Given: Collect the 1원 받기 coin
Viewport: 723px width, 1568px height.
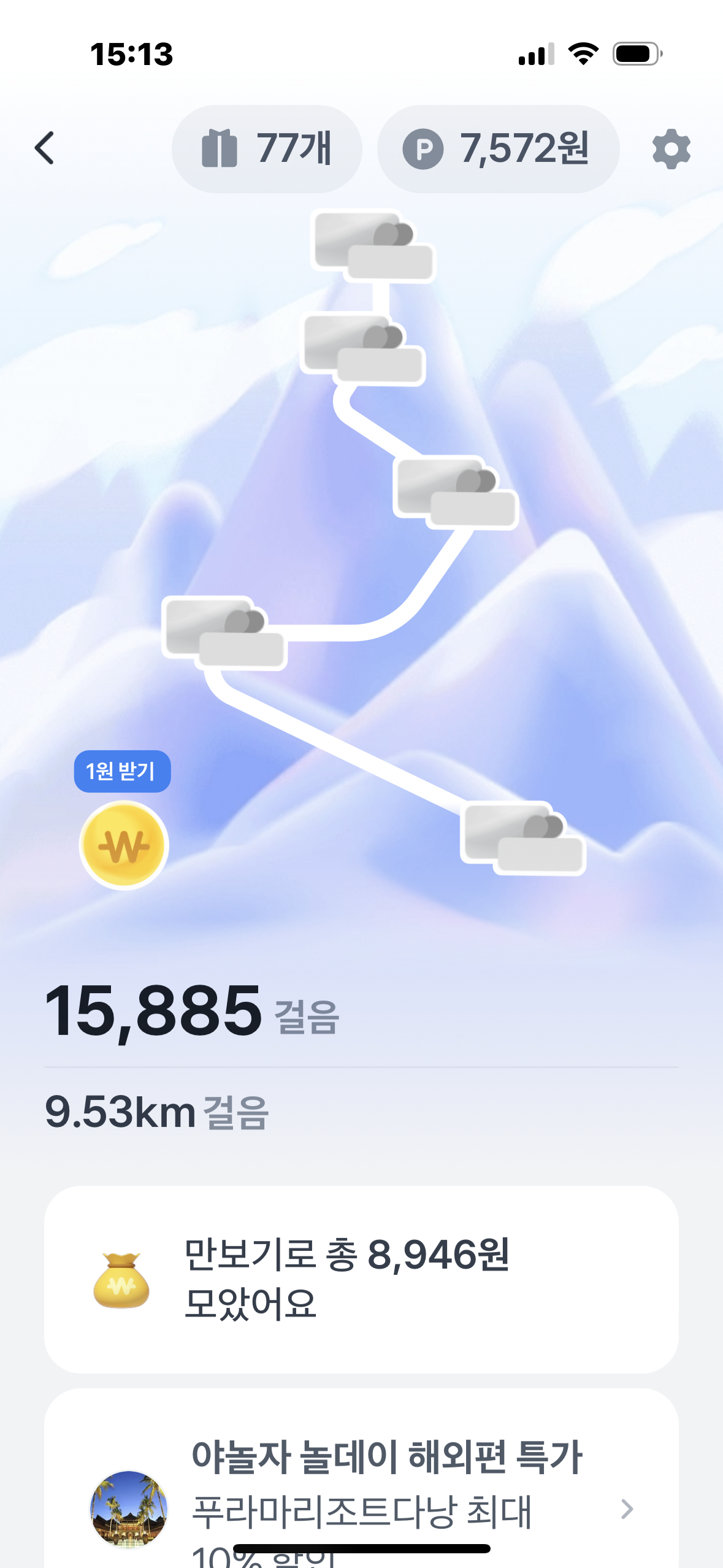Looking at the screenshot, I should 124,845.
